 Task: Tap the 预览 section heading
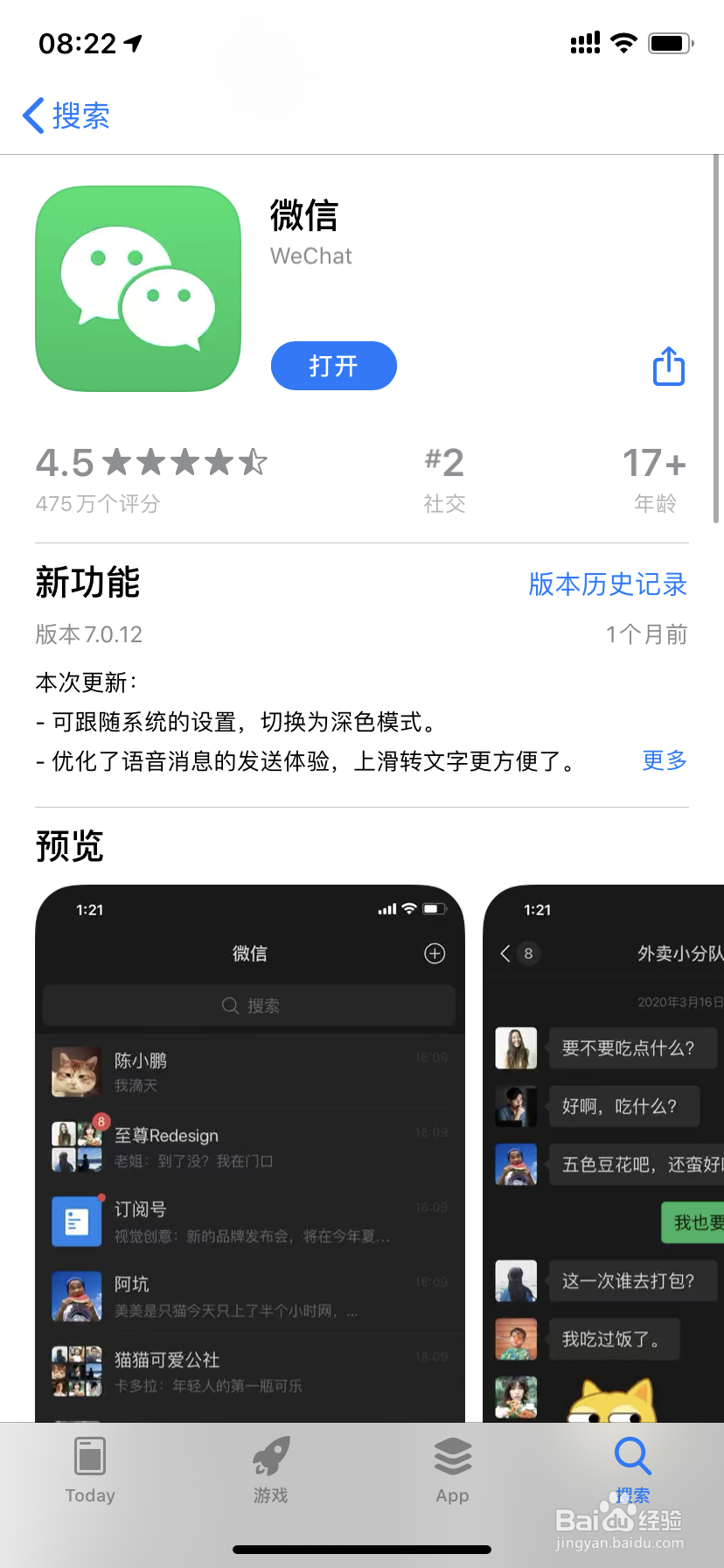coord(69,846)
